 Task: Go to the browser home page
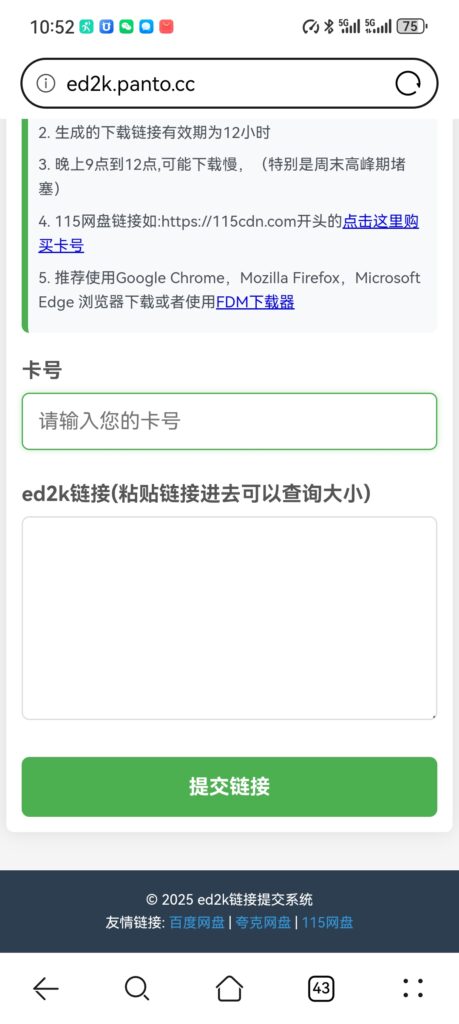pos(229,988)
